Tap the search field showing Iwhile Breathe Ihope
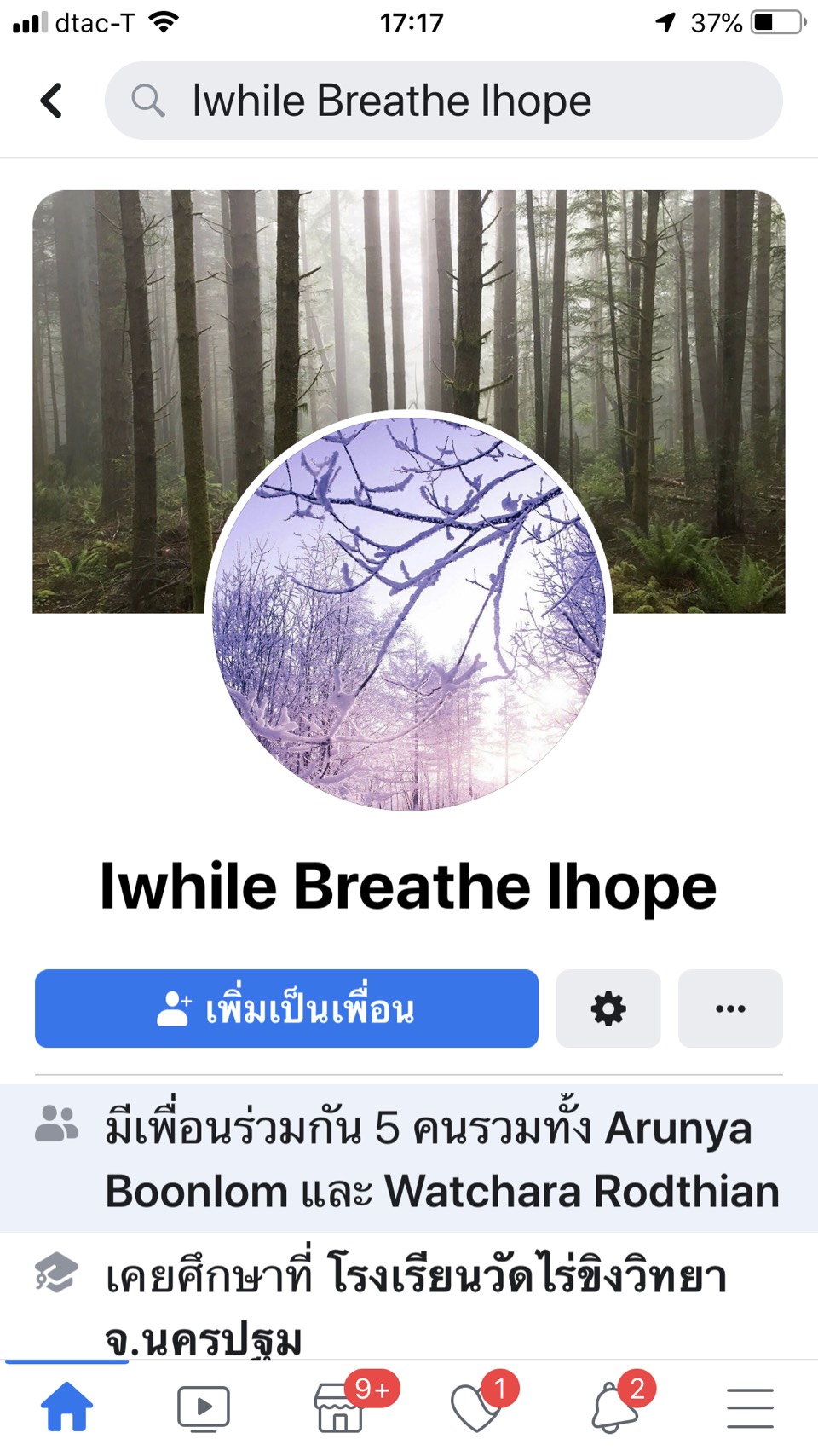Viewport: 818px width, 1456px height. click(443, 101)
